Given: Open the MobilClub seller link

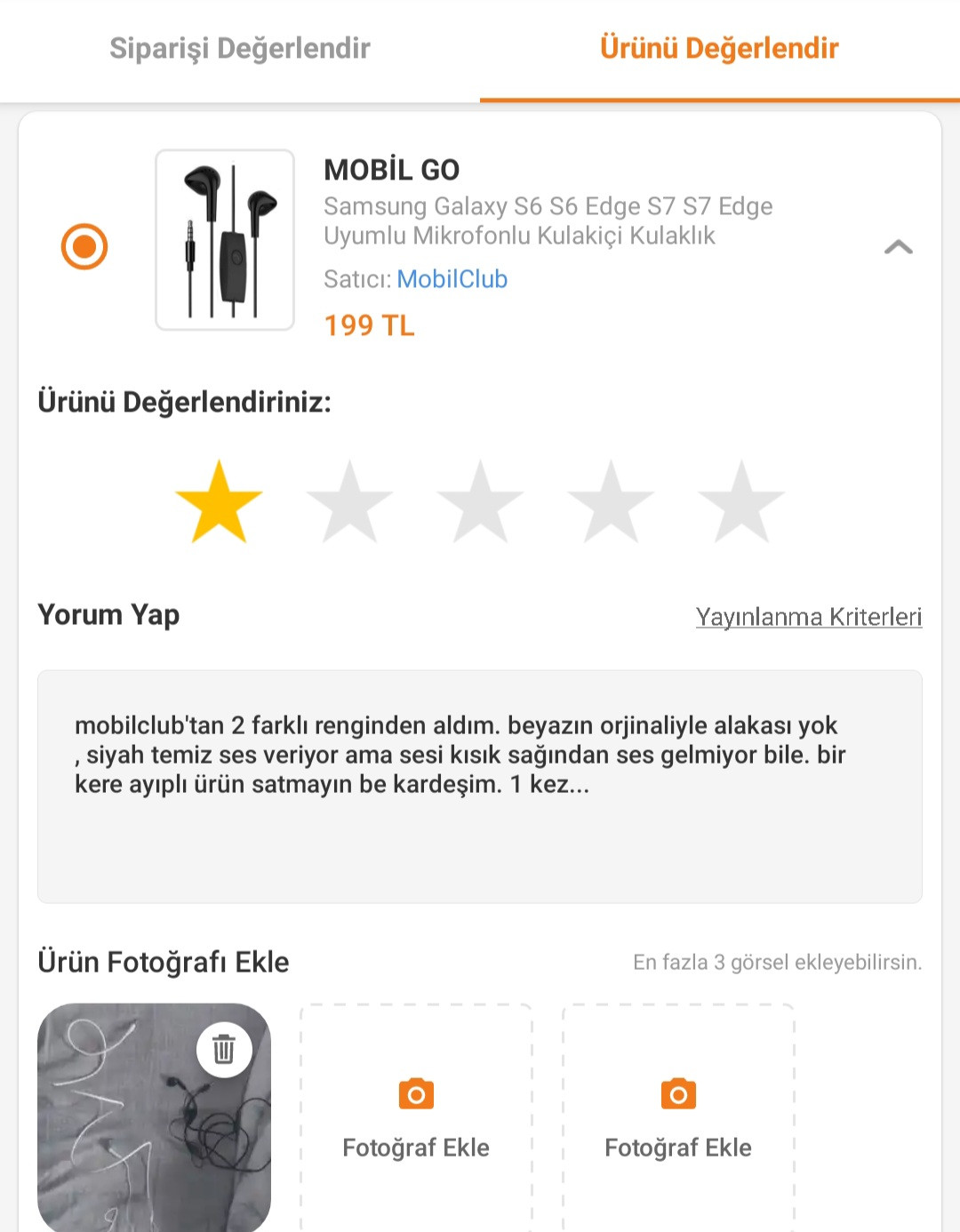Looking at the screenshot, I should click(452, 279).
